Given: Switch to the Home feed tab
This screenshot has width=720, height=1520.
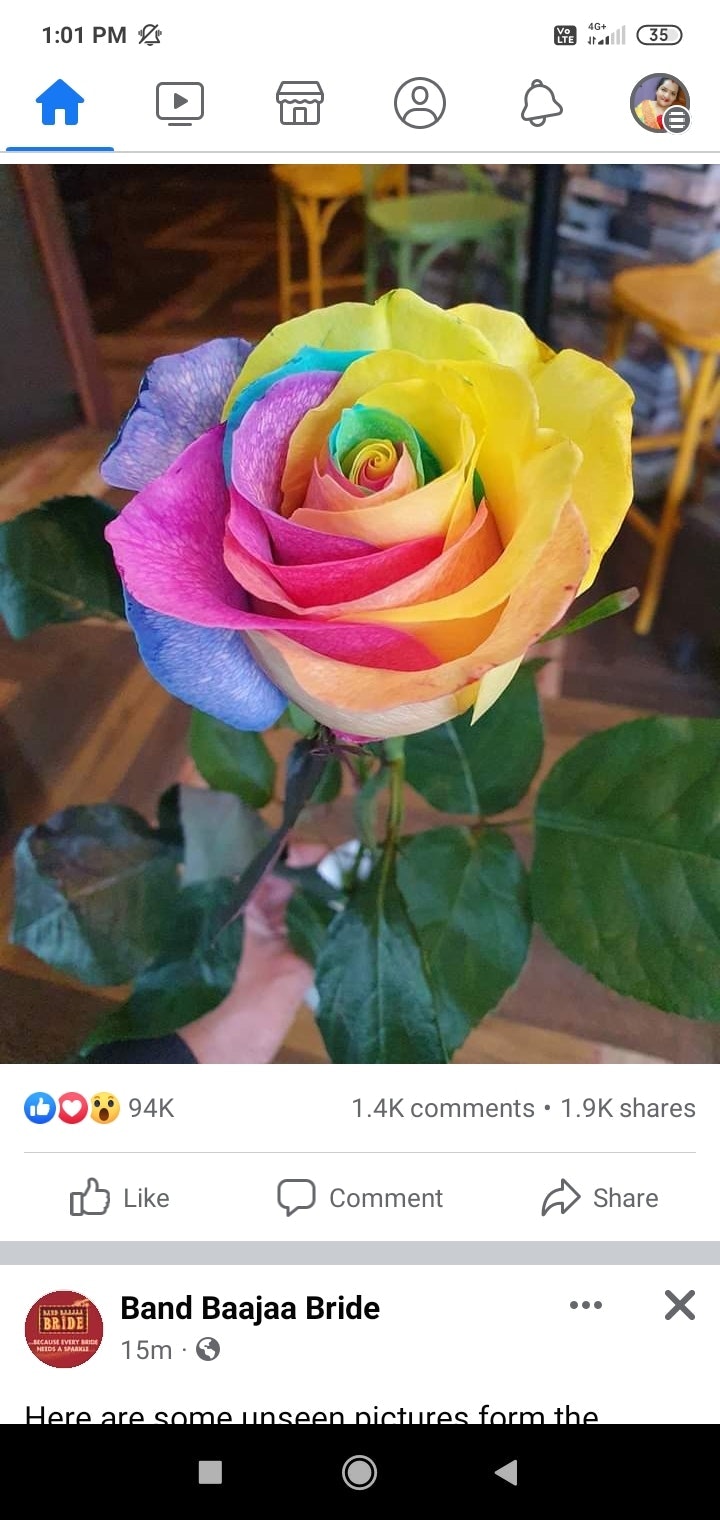Looking at the screenshot, I should 60,103.
